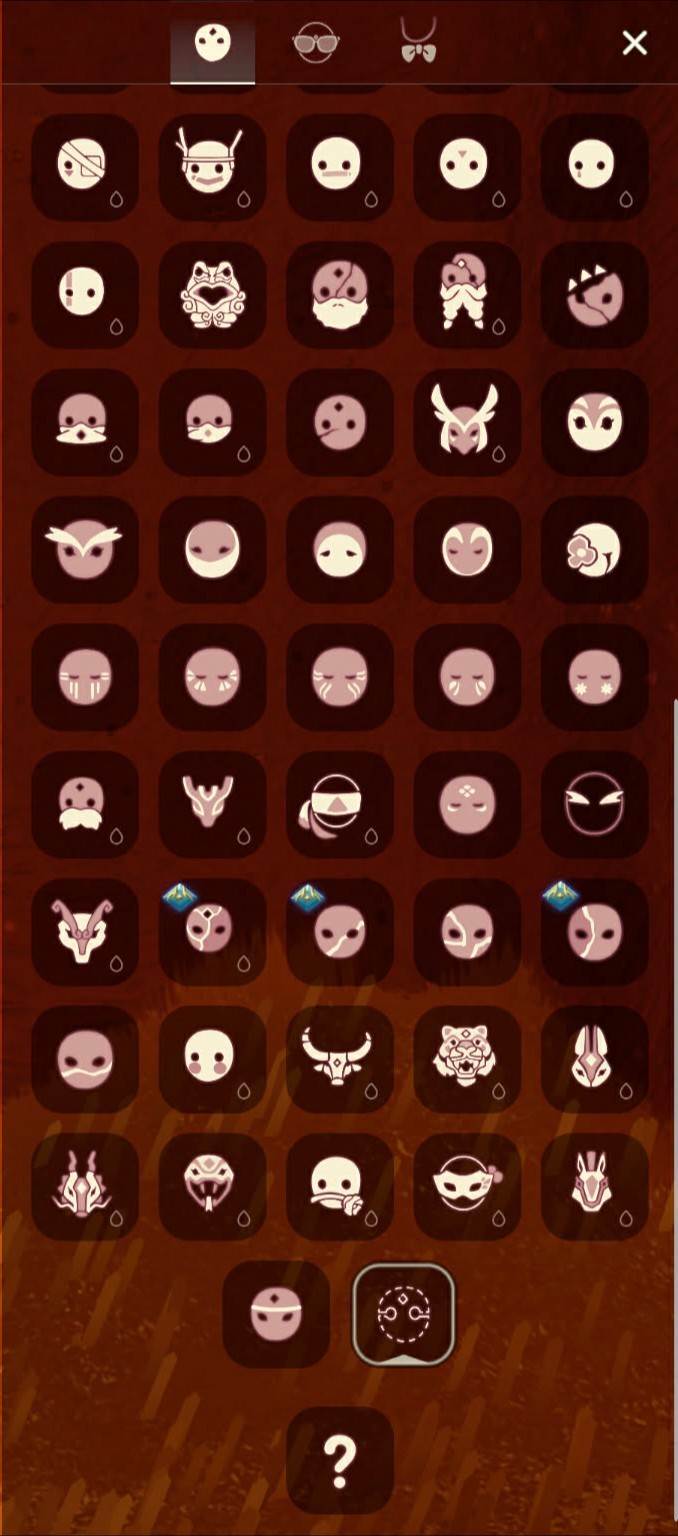Pick the blindfold mask with triangle
Viewport: 678px width, 1536px height.
tap(339, 804)
